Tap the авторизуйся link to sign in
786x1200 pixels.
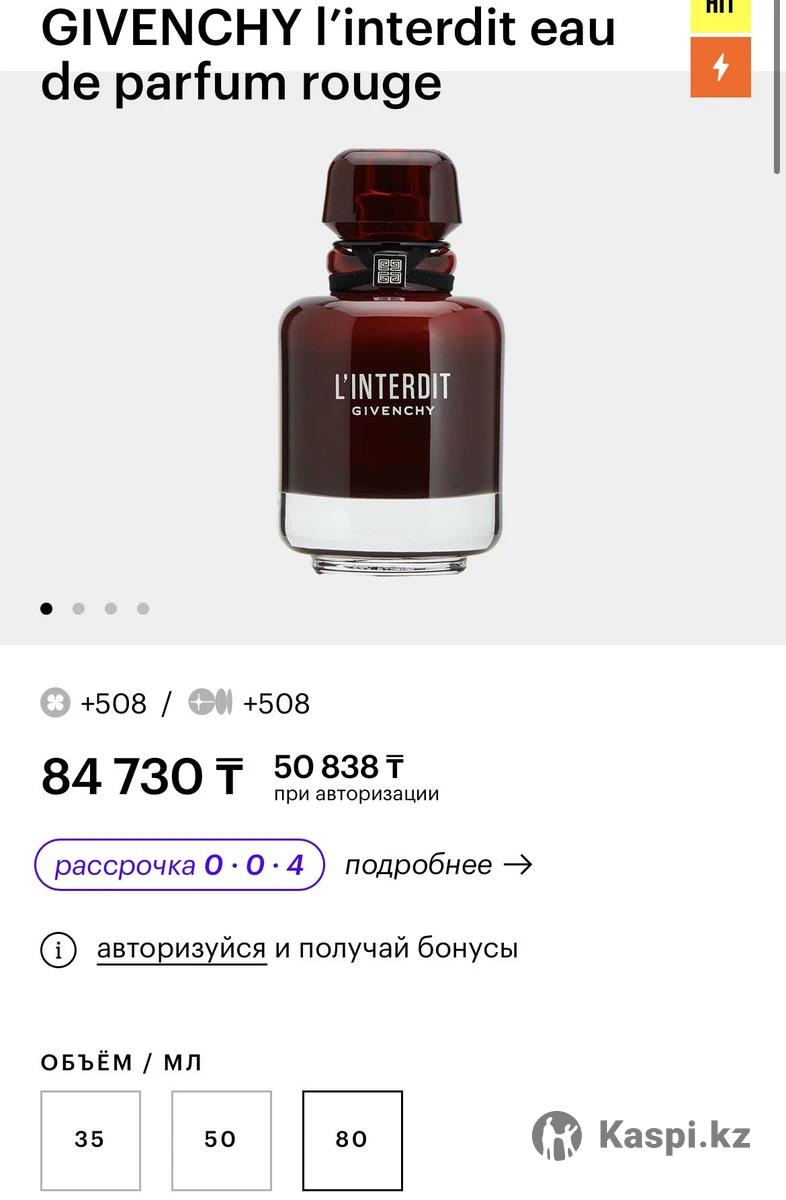[181, 948]
